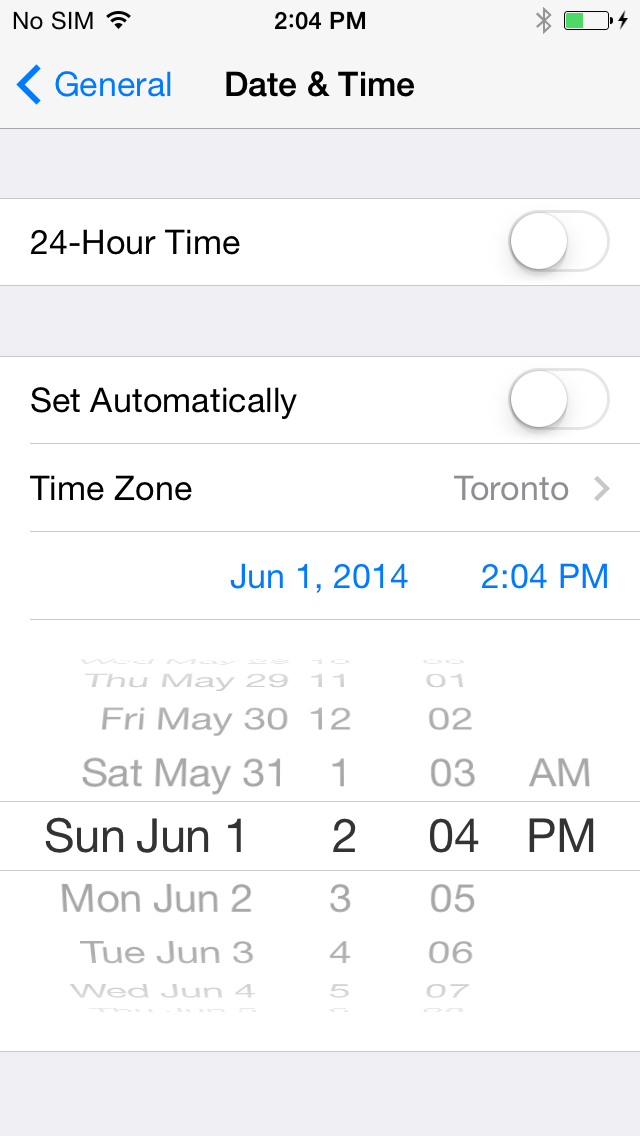Select Tue Jun 3 in the picker
This screenshot has height=1136, width=640.
tap(167, 952)
